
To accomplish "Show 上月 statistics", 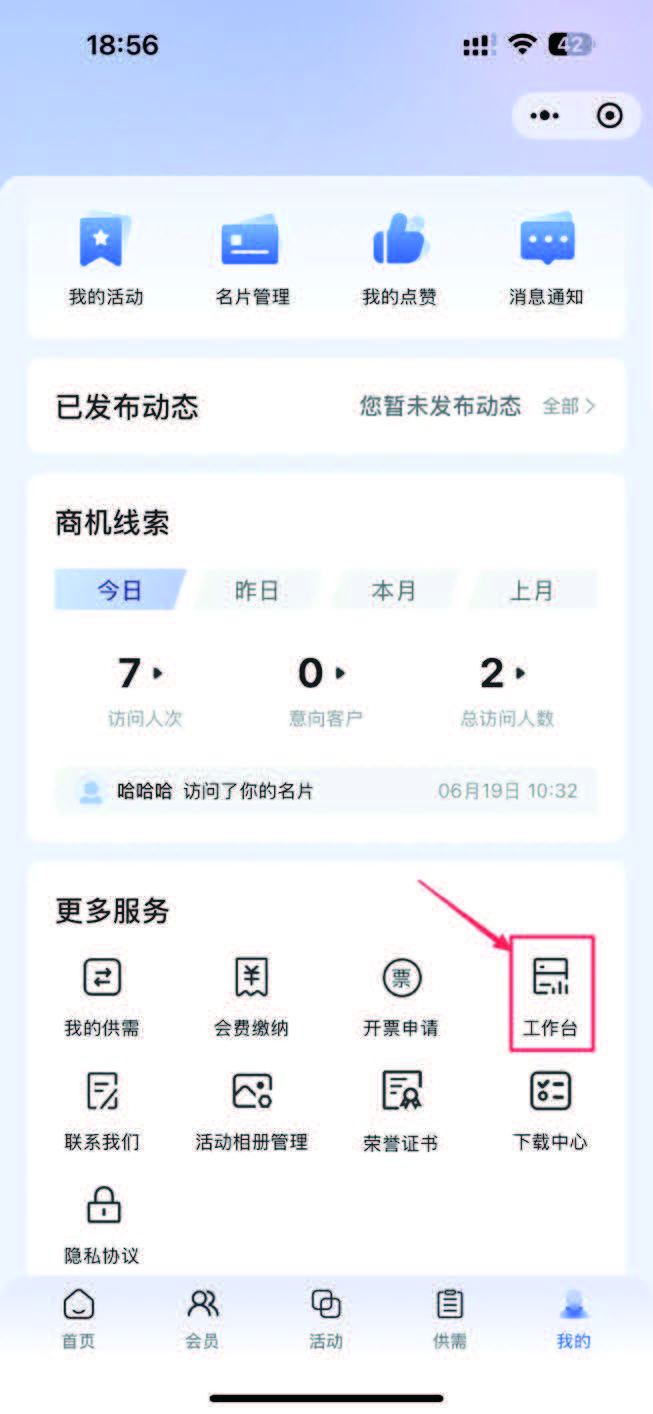I will click(x=531, y=590).
